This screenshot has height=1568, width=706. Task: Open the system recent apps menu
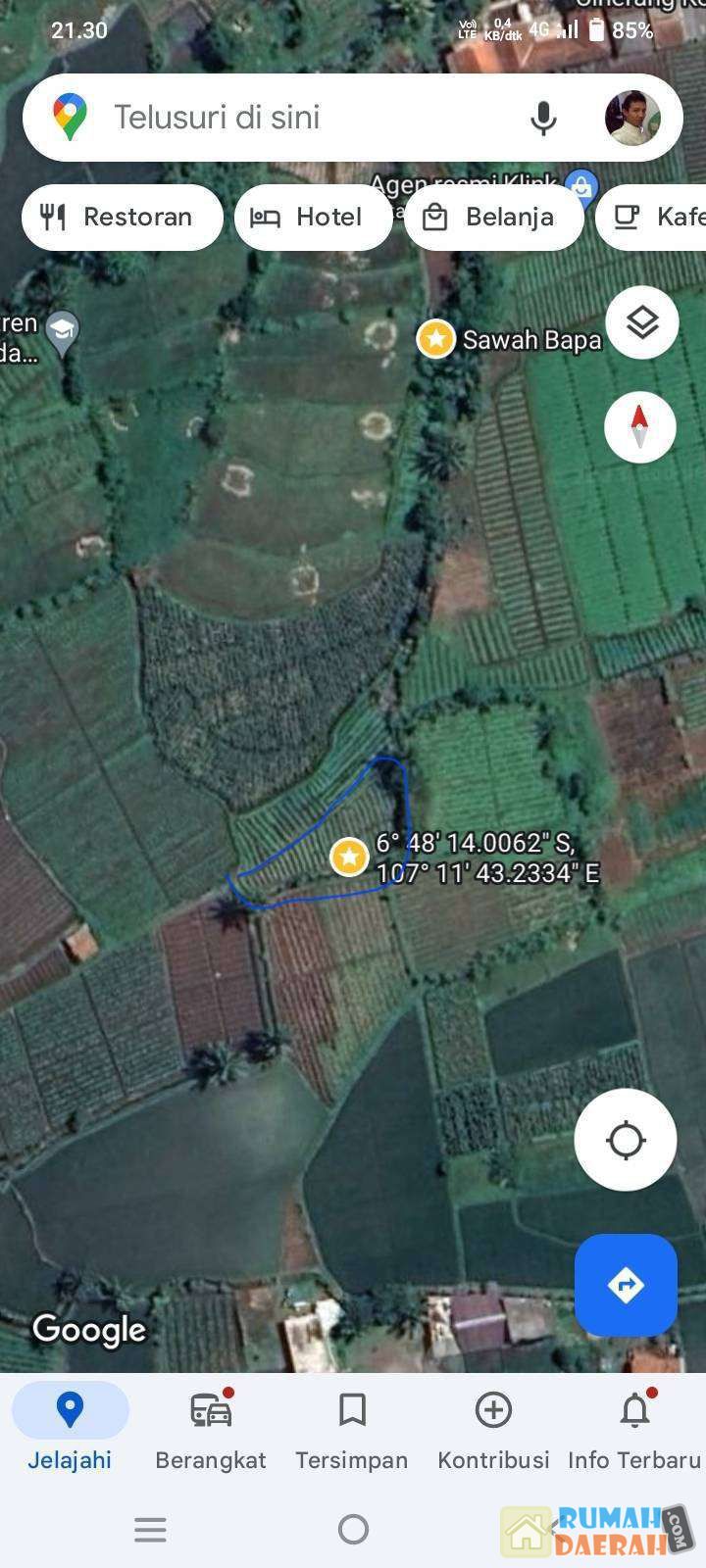tap(150, 1529)
